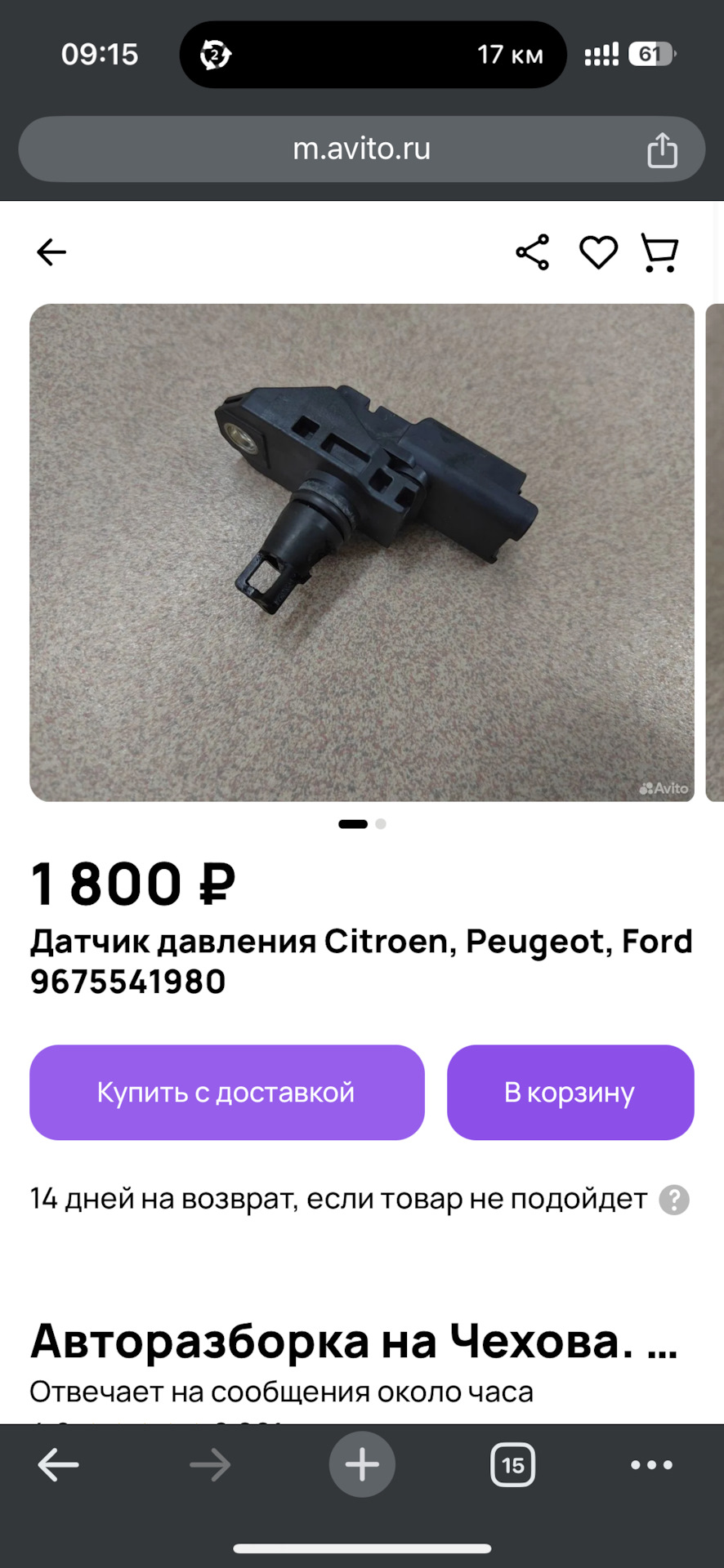Navigate back in the browser toolbar
The height and width of the screenshot is (1568, 724).
click(x=58, y=1465)
